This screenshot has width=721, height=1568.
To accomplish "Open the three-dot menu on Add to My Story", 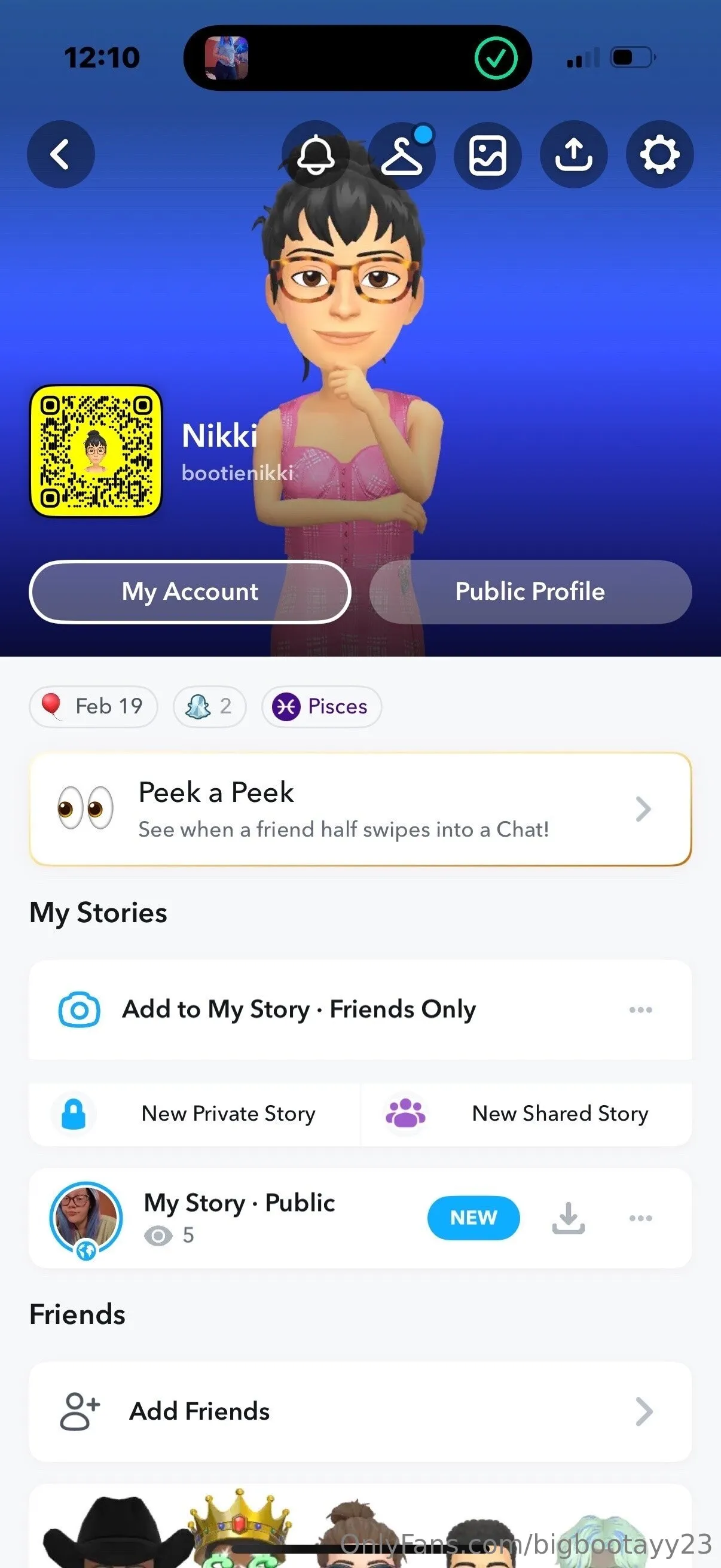I will 641,1009.
